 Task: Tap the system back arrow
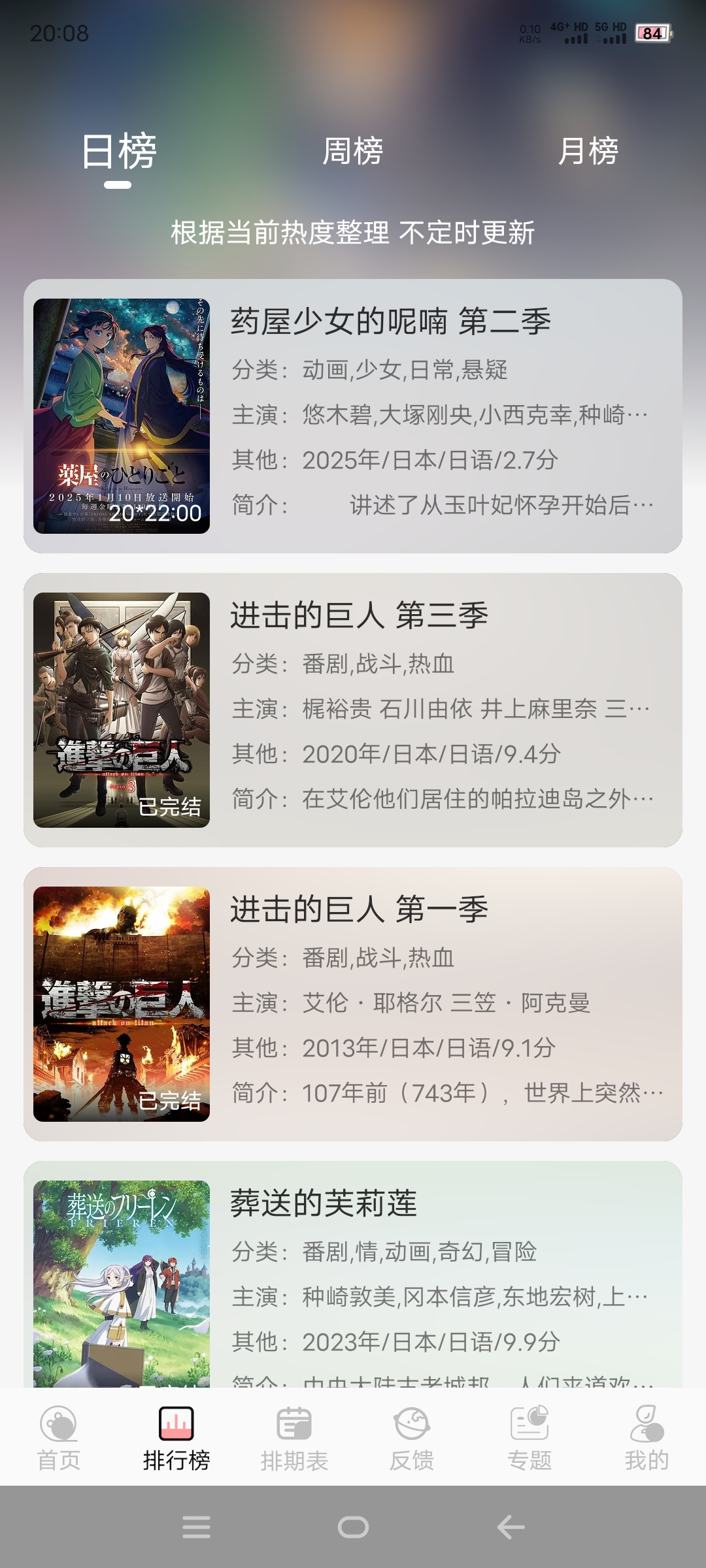click(x=511, y=1527)
